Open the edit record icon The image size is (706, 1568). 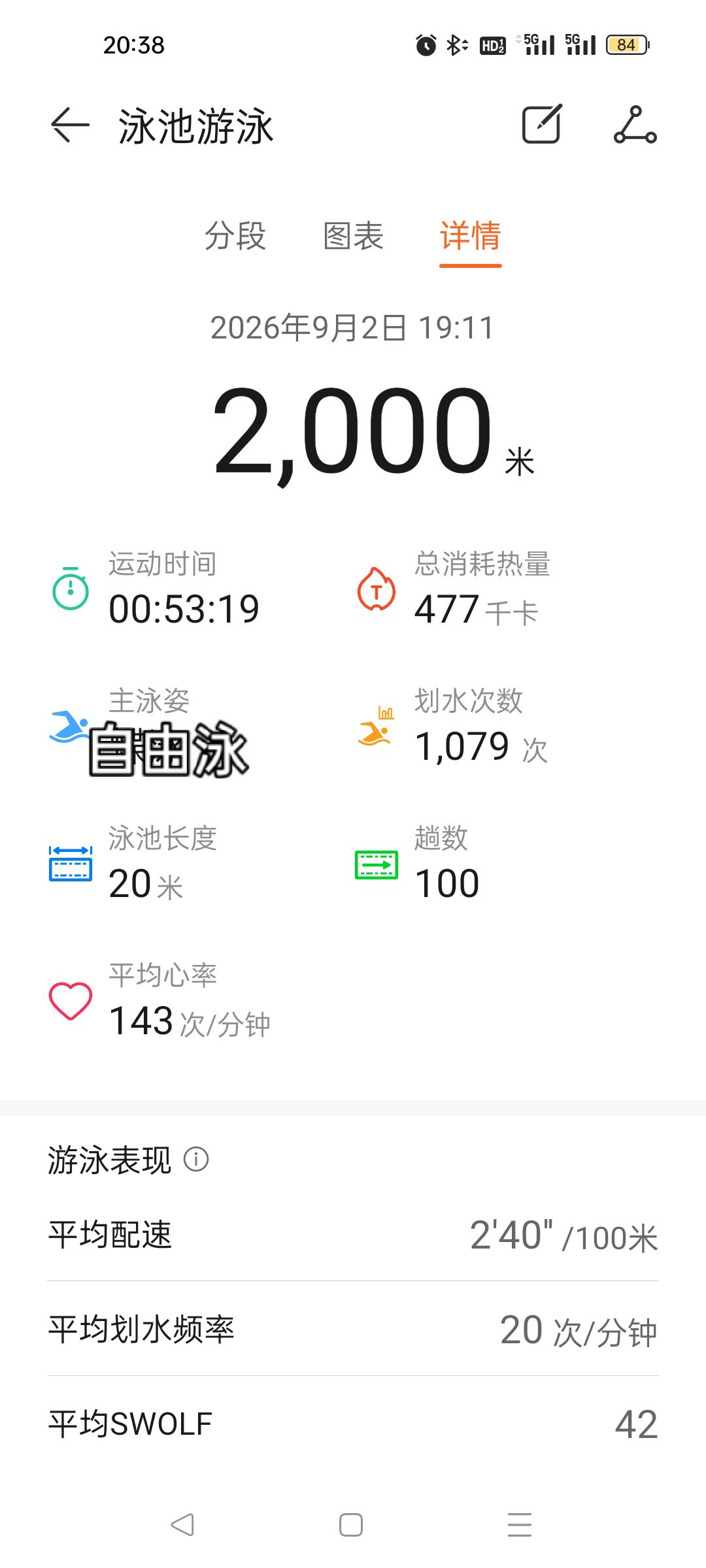point(542,123)
